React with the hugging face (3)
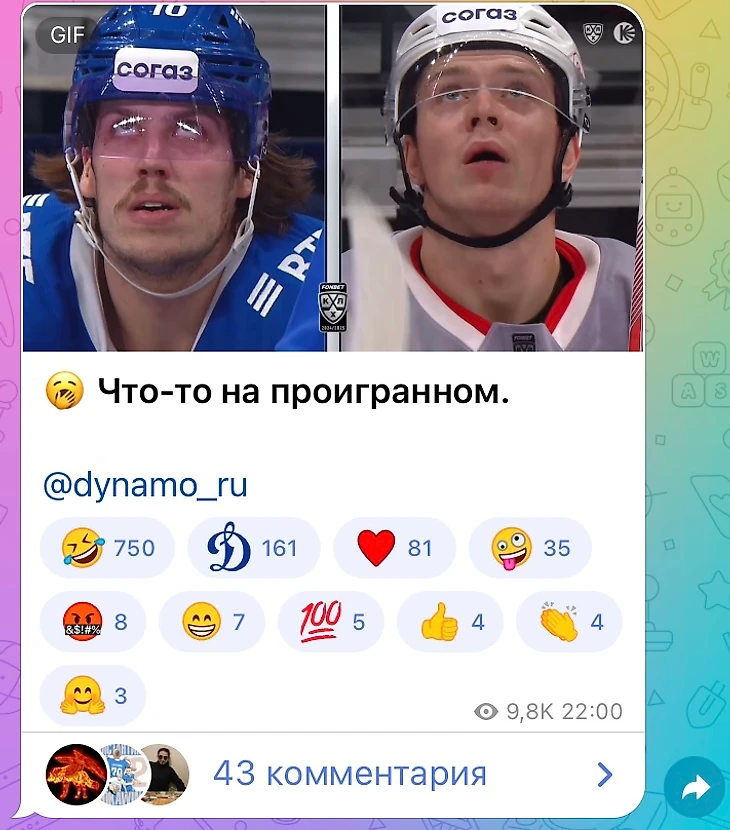 pos(92,696)
